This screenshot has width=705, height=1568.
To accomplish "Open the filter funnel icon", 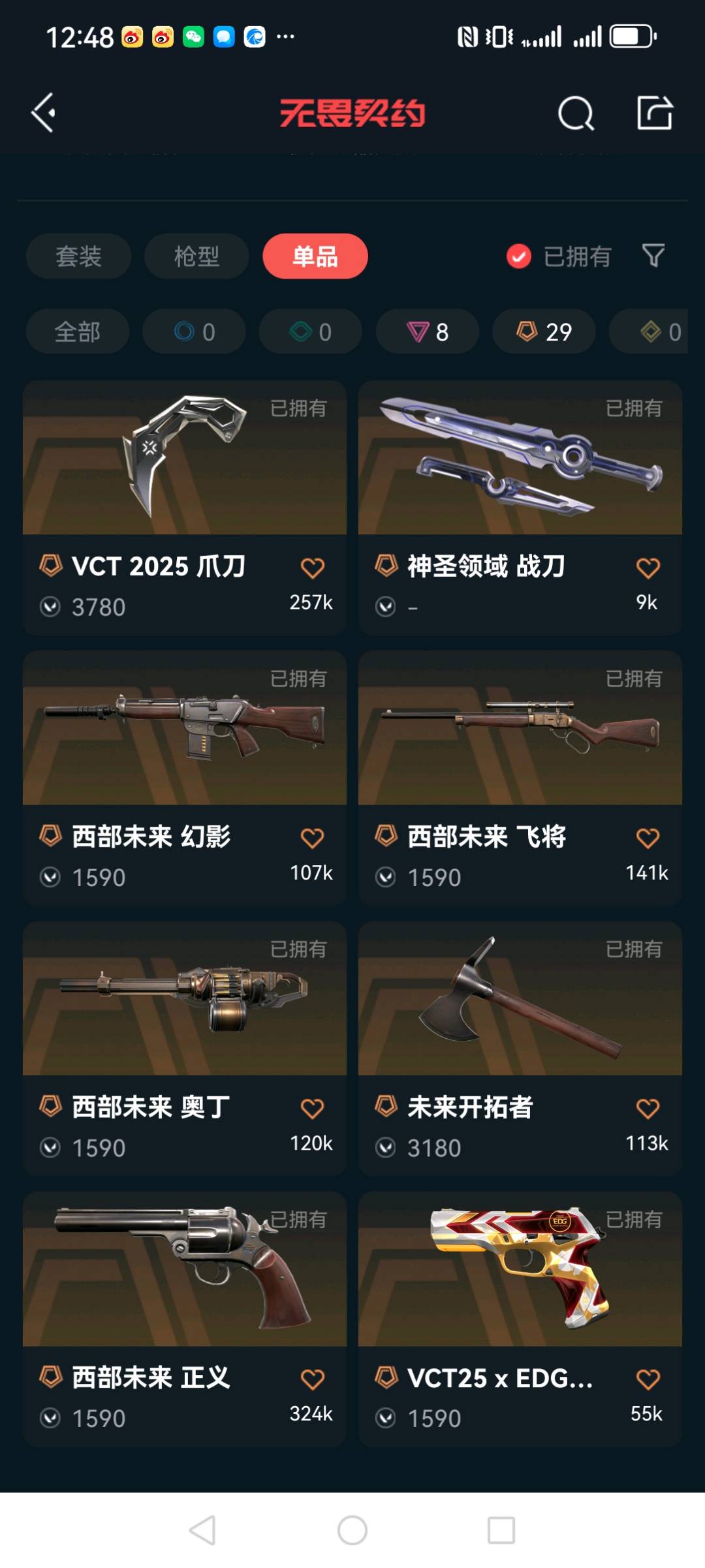I will [x=653, y=256].
